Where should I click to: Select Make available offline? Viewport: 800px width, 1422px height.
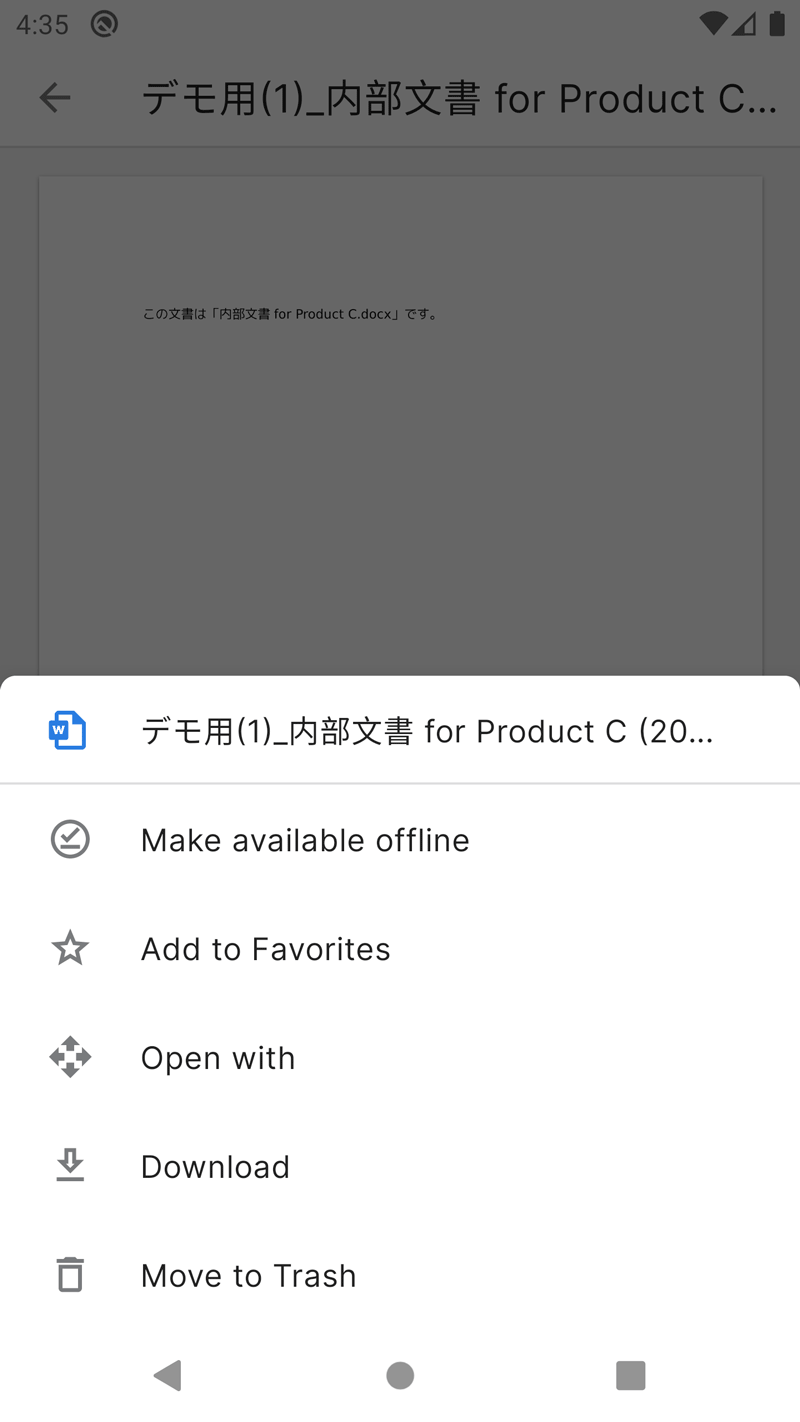(x=400, y=840)
